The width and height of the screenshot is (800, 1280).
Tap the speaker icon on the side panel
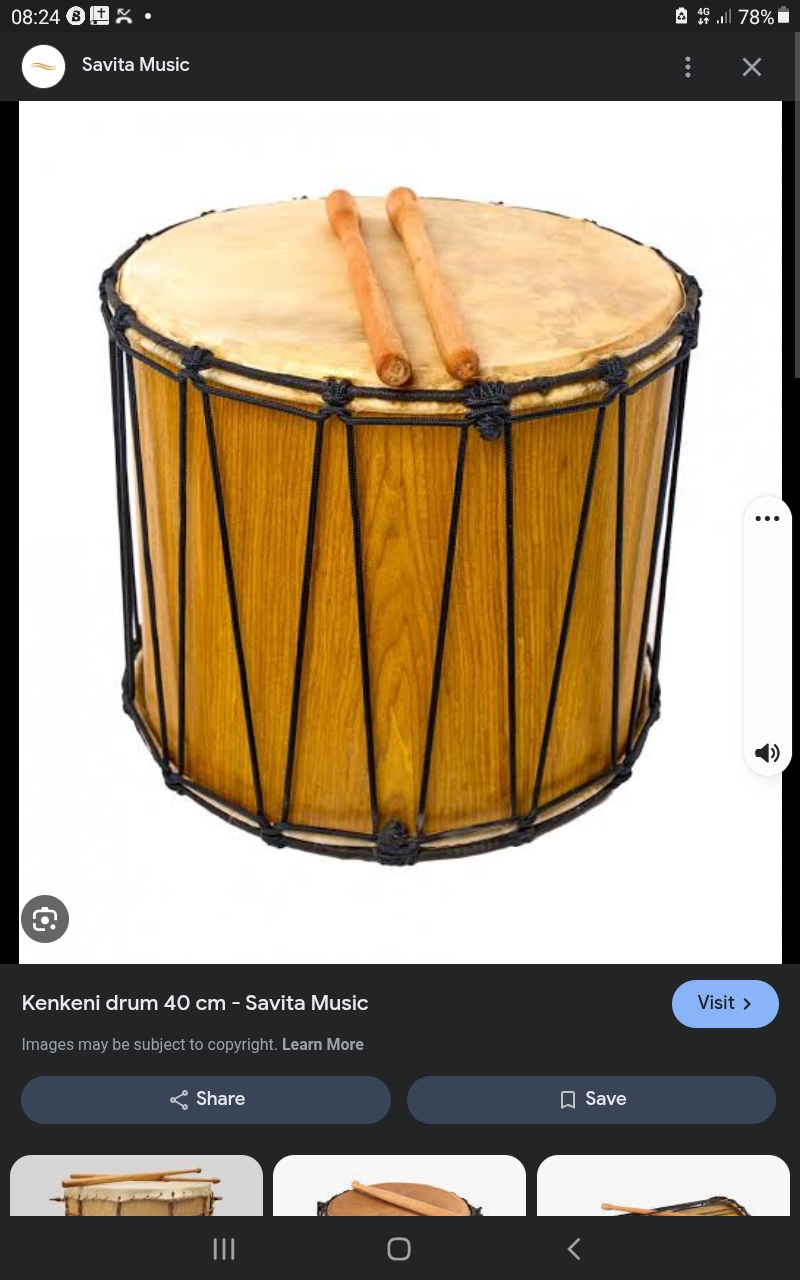(x=767, y=753)
